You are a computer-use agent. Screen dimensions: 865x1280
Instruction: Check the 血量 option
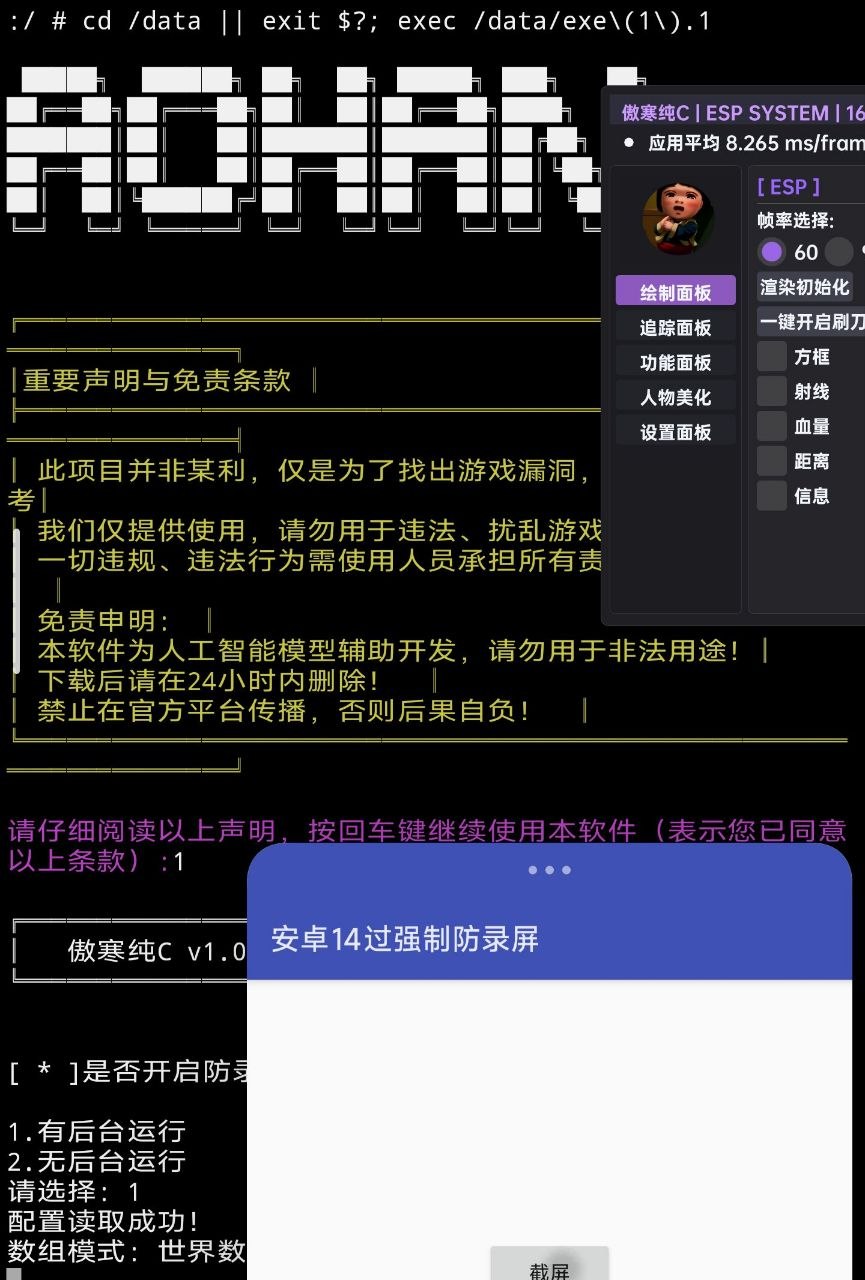772,426
